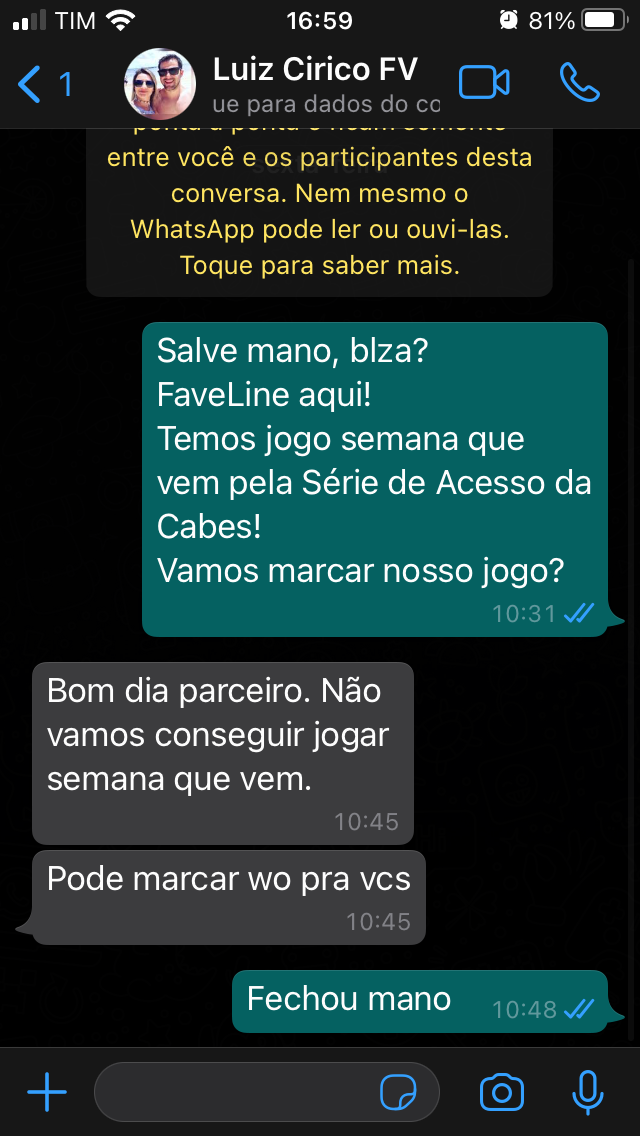Start a video call with Luiz Cirico
This screenshot has width=640, height=1136.
[x=484, y=83]
